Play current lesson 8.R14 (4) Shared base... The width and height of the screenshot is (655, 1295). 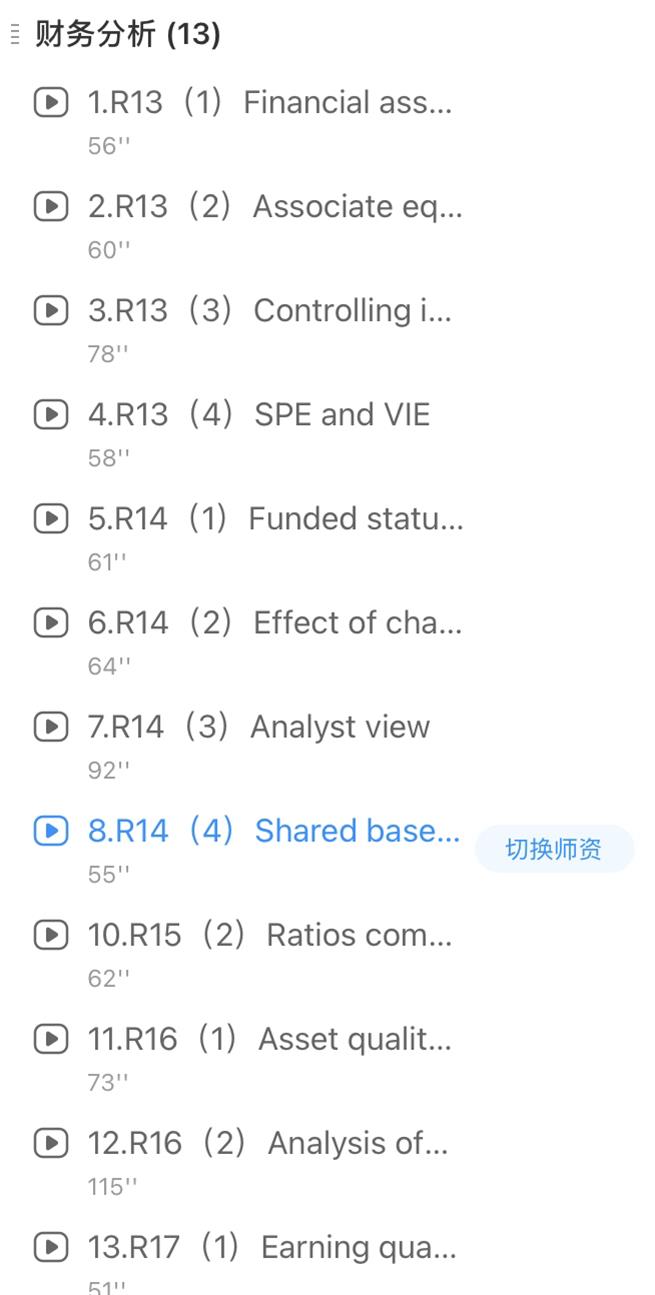[x=273, y=831]
